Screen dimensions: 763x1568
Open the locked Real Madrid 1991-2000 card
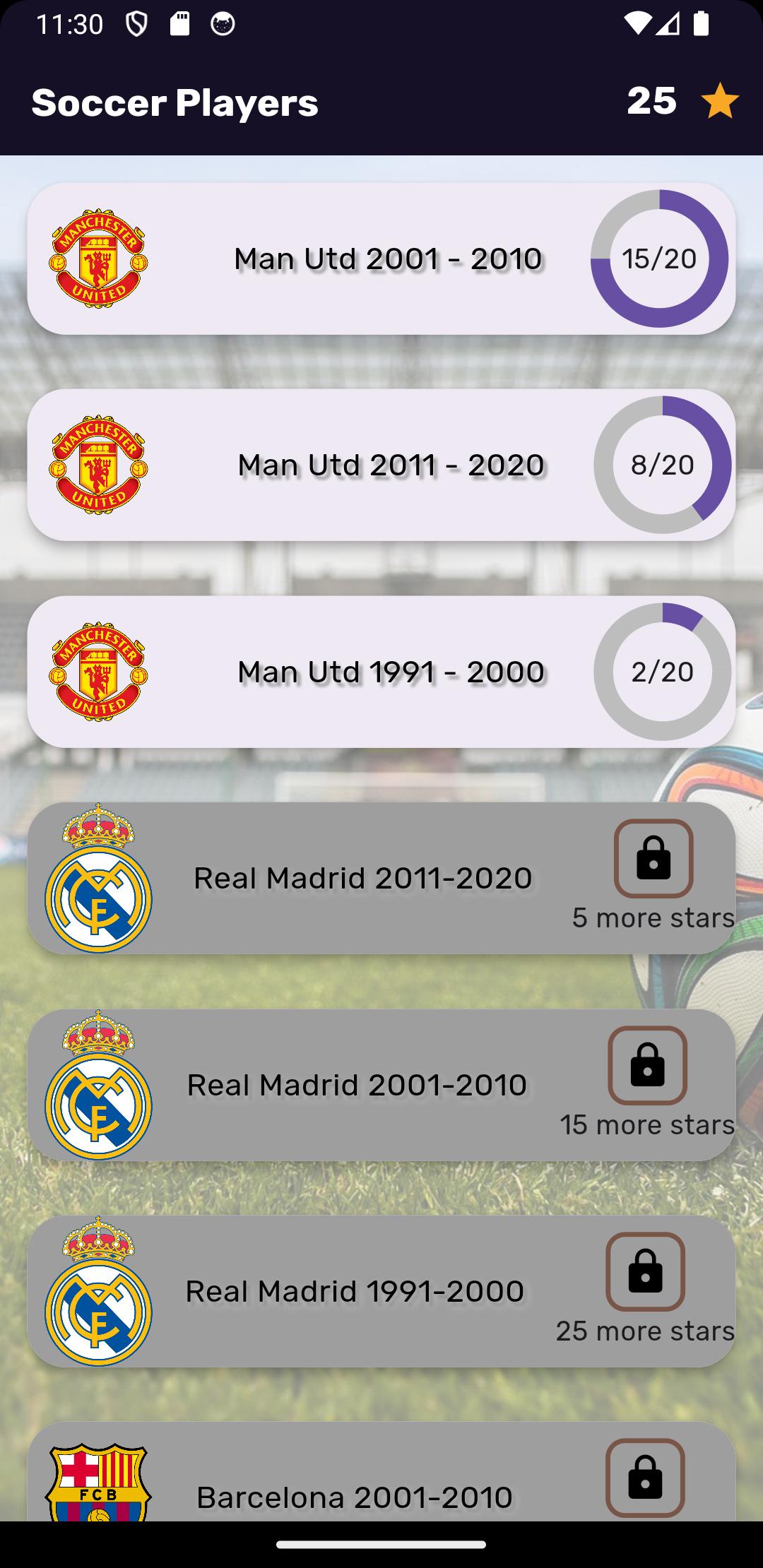coord(381,1291)
